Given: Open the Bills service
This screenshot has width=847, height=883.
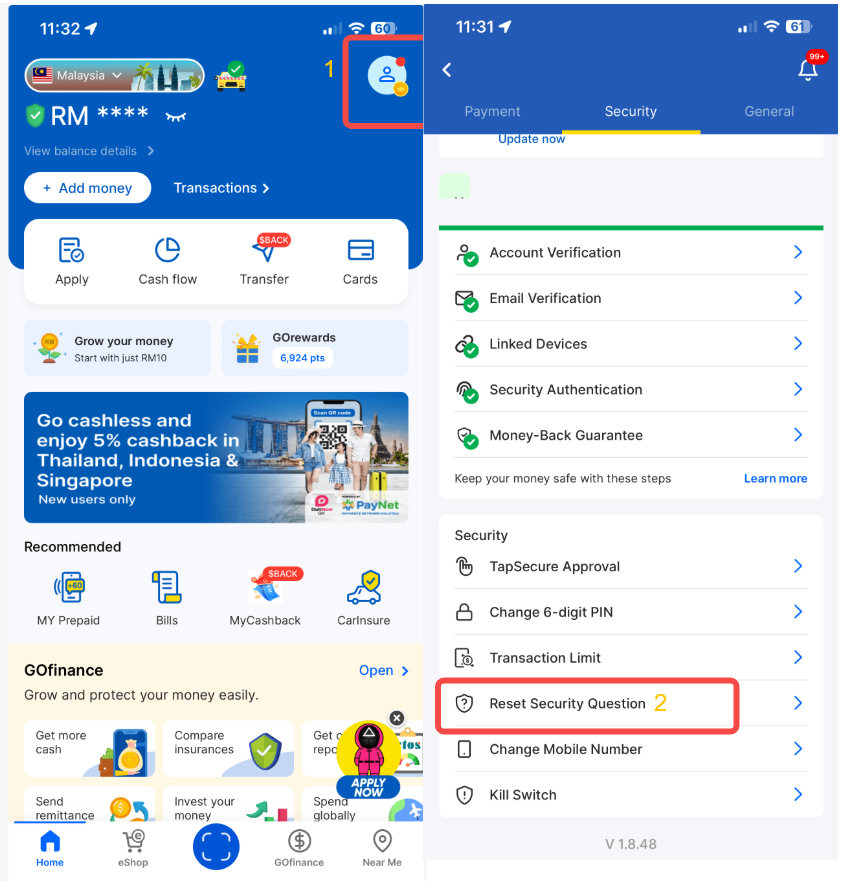Looking at the screenshot, I should (167, 598).
